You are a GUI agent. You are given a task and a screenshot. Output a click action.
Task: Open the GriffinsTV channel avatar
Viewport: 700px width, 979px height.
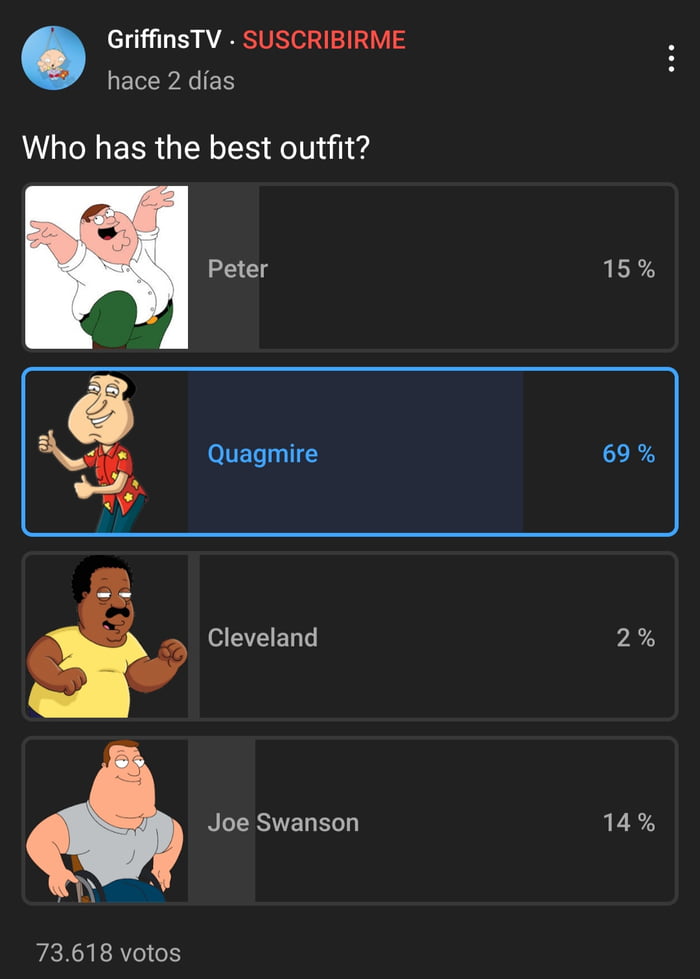pyautogui.click(x=53, y=58)
